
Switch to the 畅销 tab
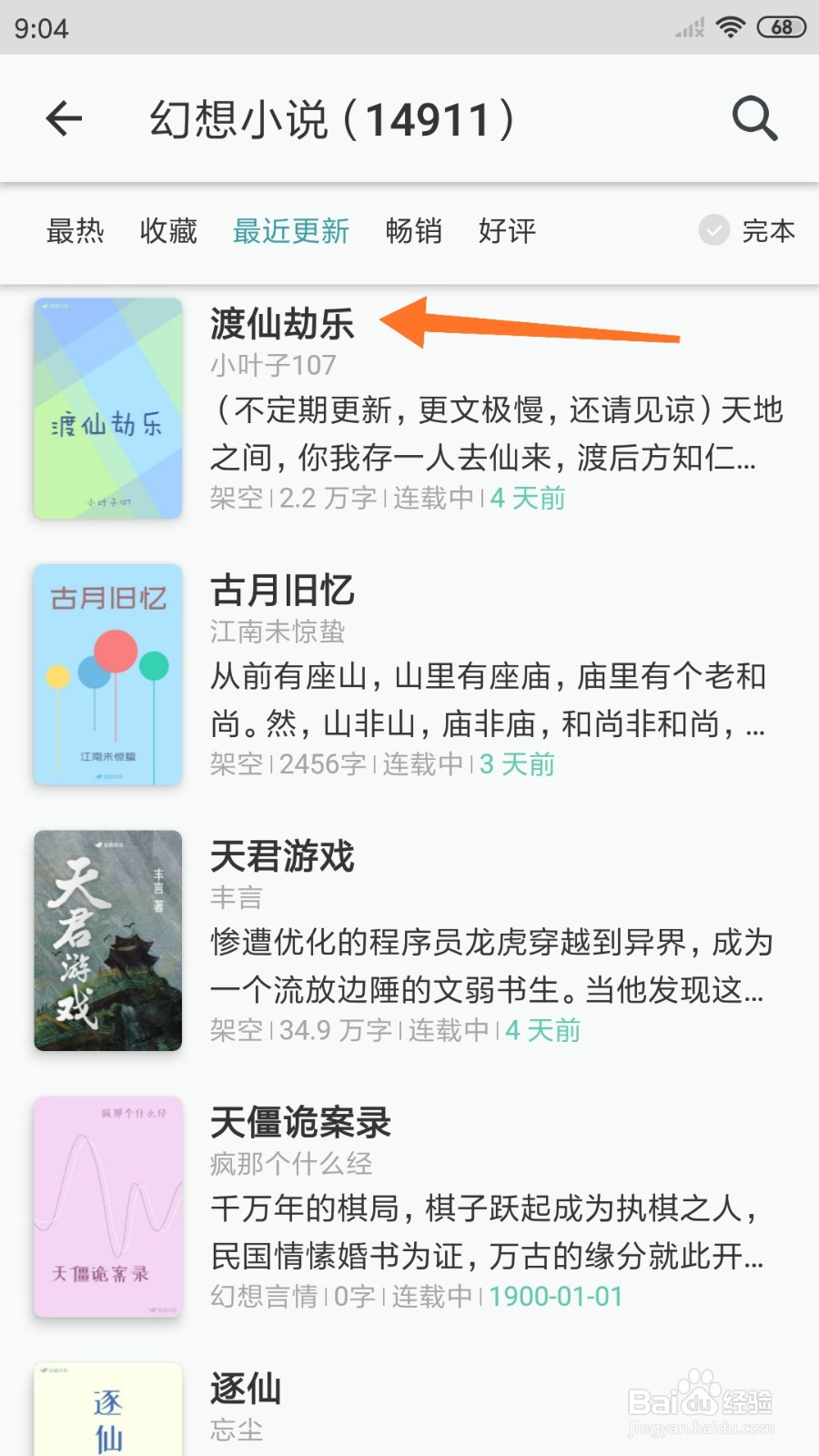click(414, 231)
